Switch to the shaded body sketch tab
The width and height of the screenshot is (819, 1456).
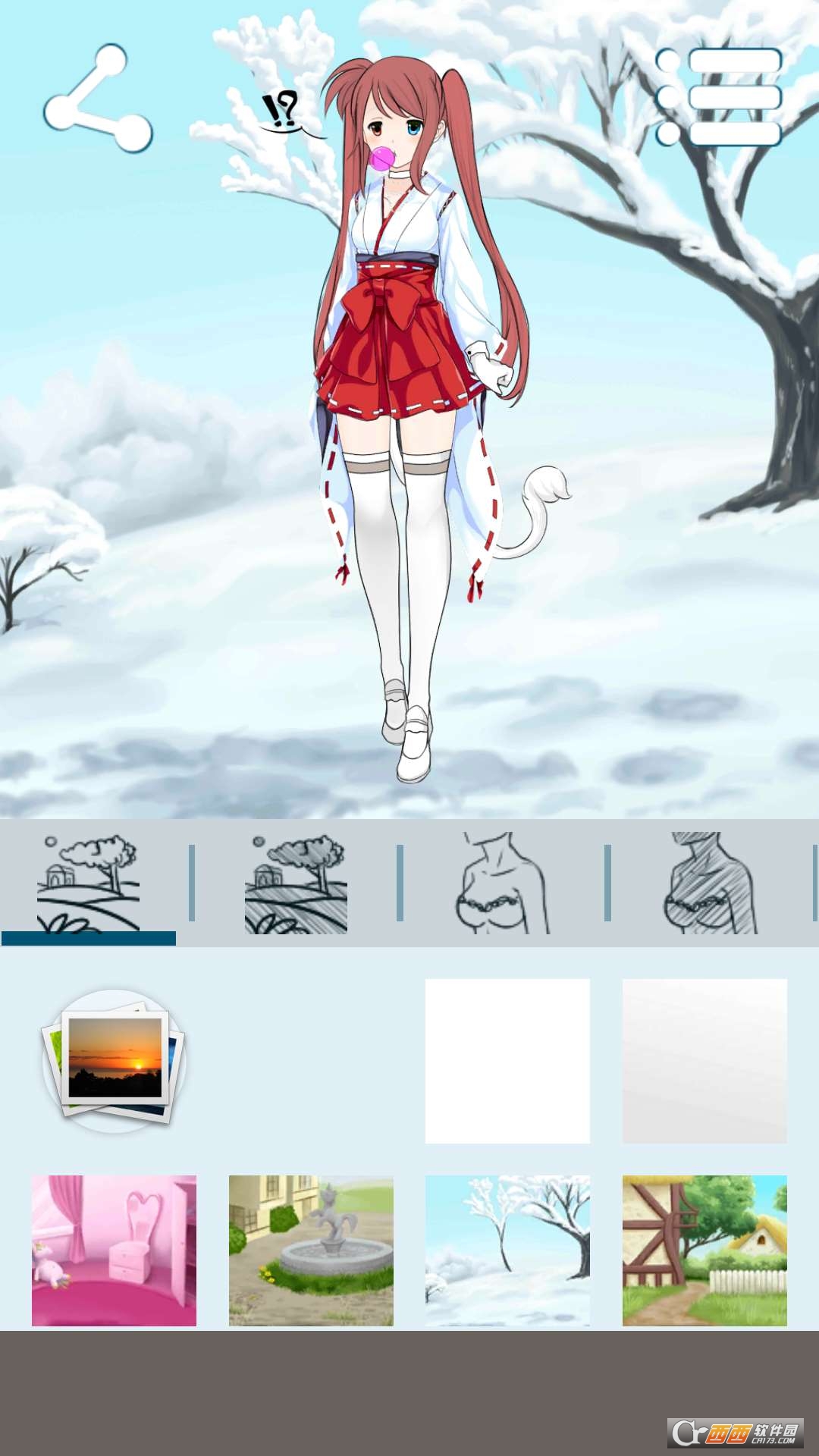(x=711, y=883)
